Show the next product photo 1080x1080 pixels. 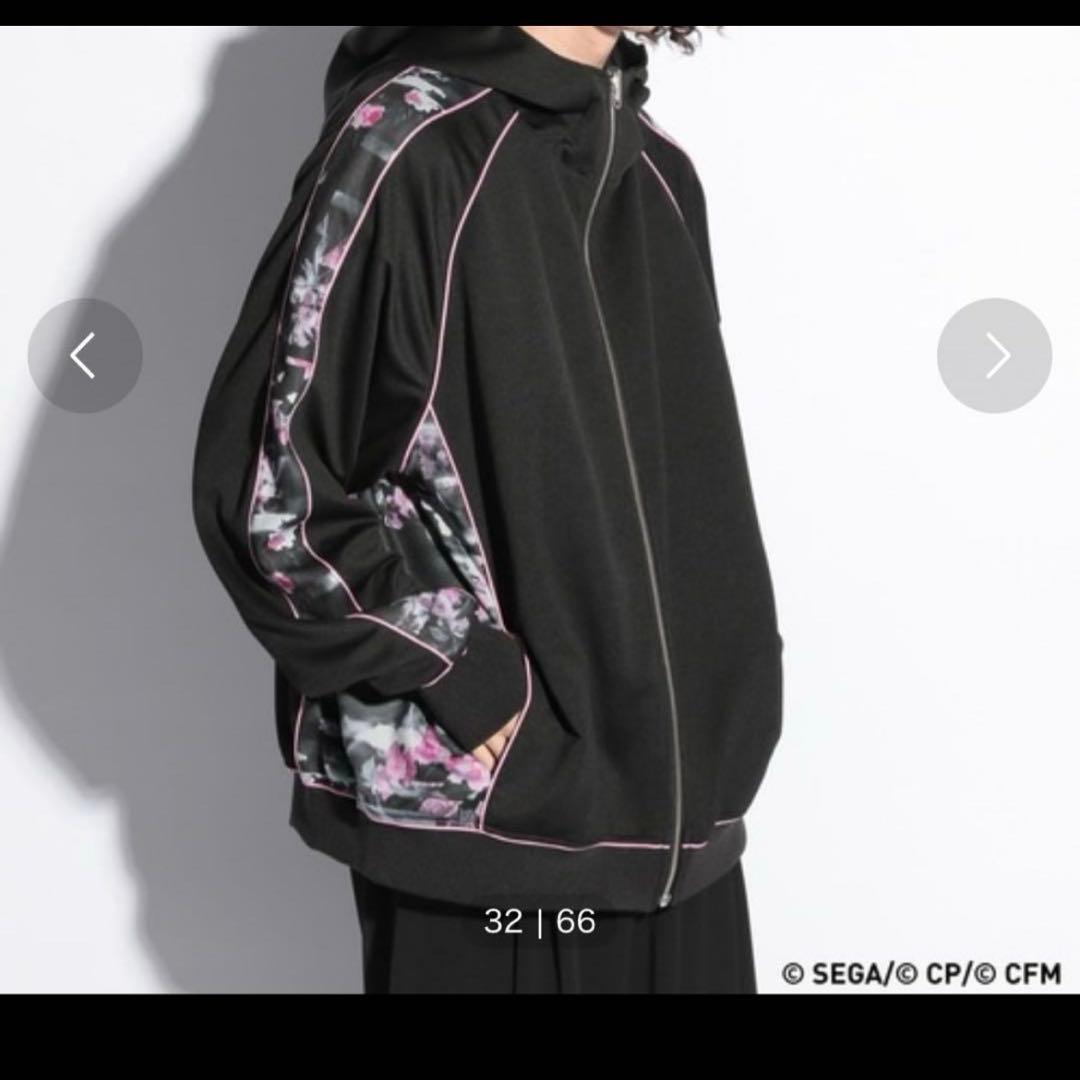pos(994,355)
